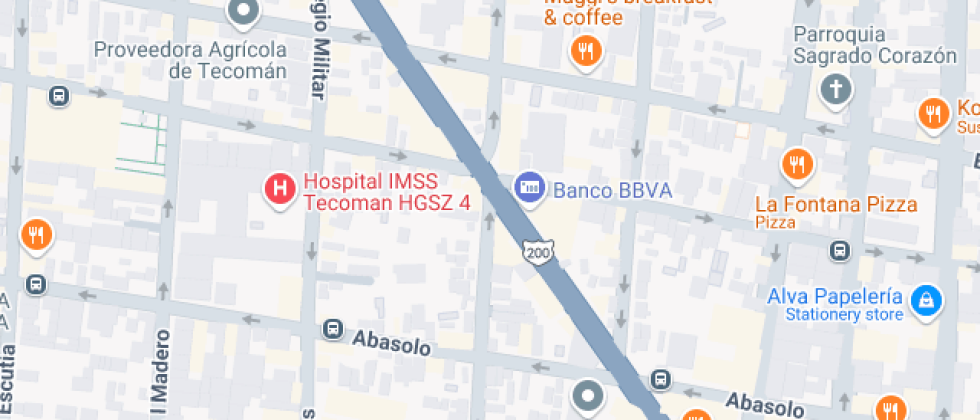The width and height of the screenshot is (980, 420).
Task: Select the bus stop by Proveedora Agrícola
Action: tap(59, 96)
